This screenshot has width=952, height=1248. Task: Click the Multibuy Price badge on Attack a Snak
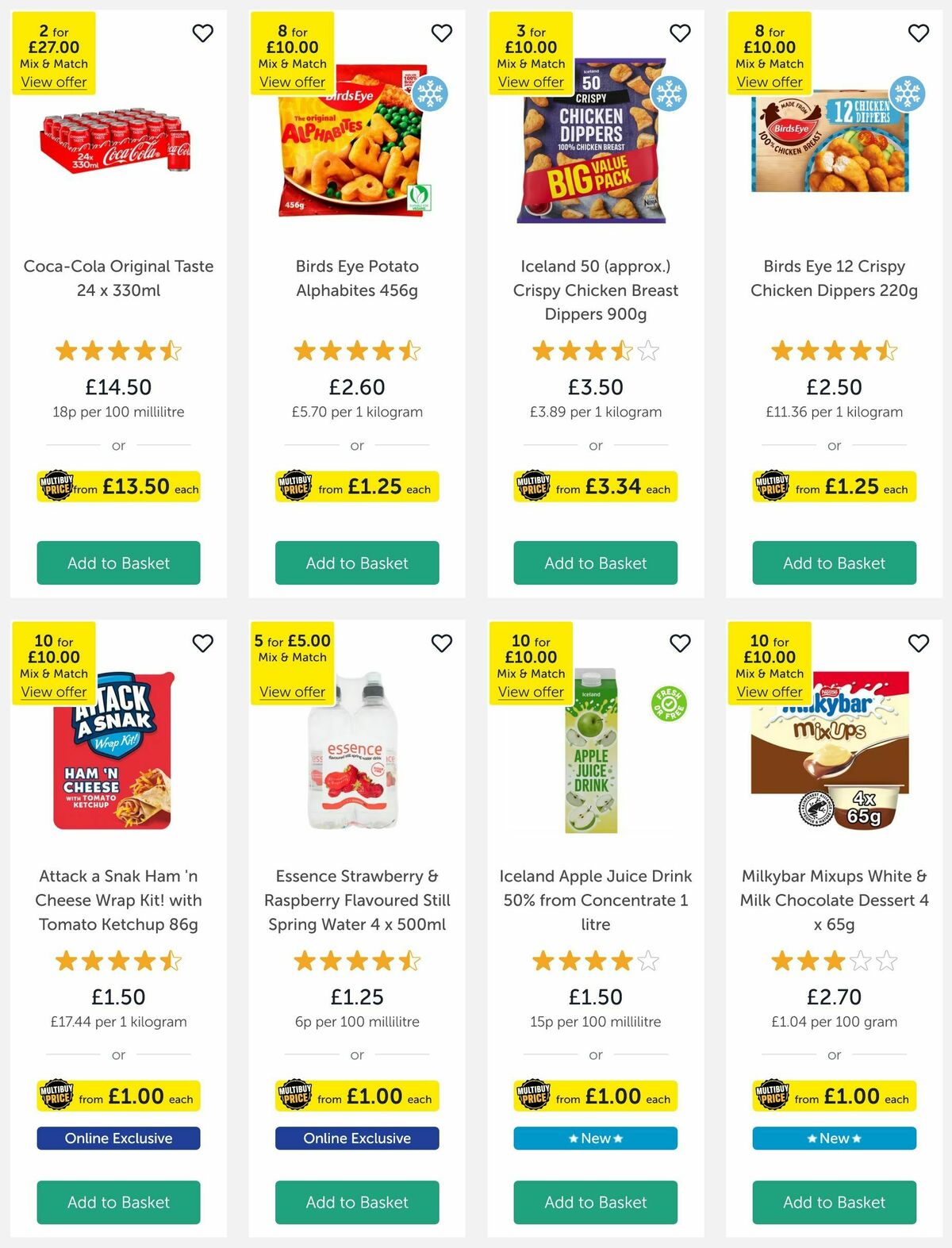[x=57, y=1096]
